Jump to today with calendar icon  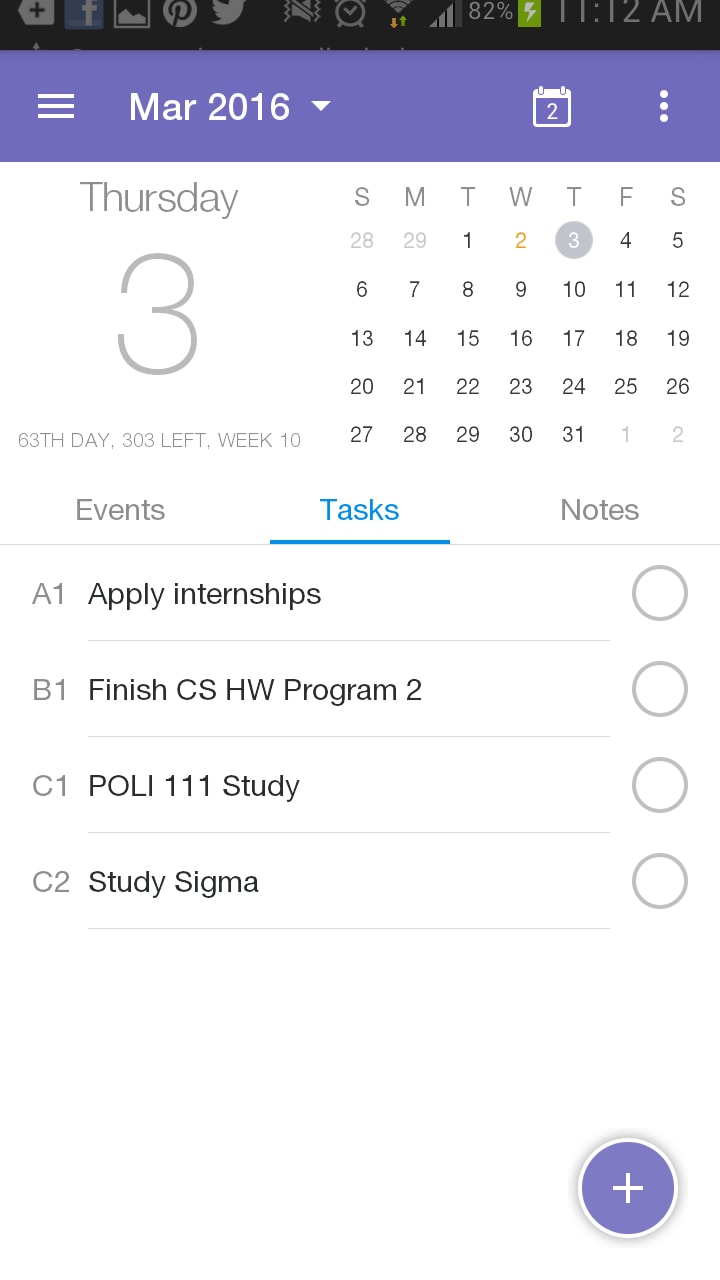tap(552, 107)
